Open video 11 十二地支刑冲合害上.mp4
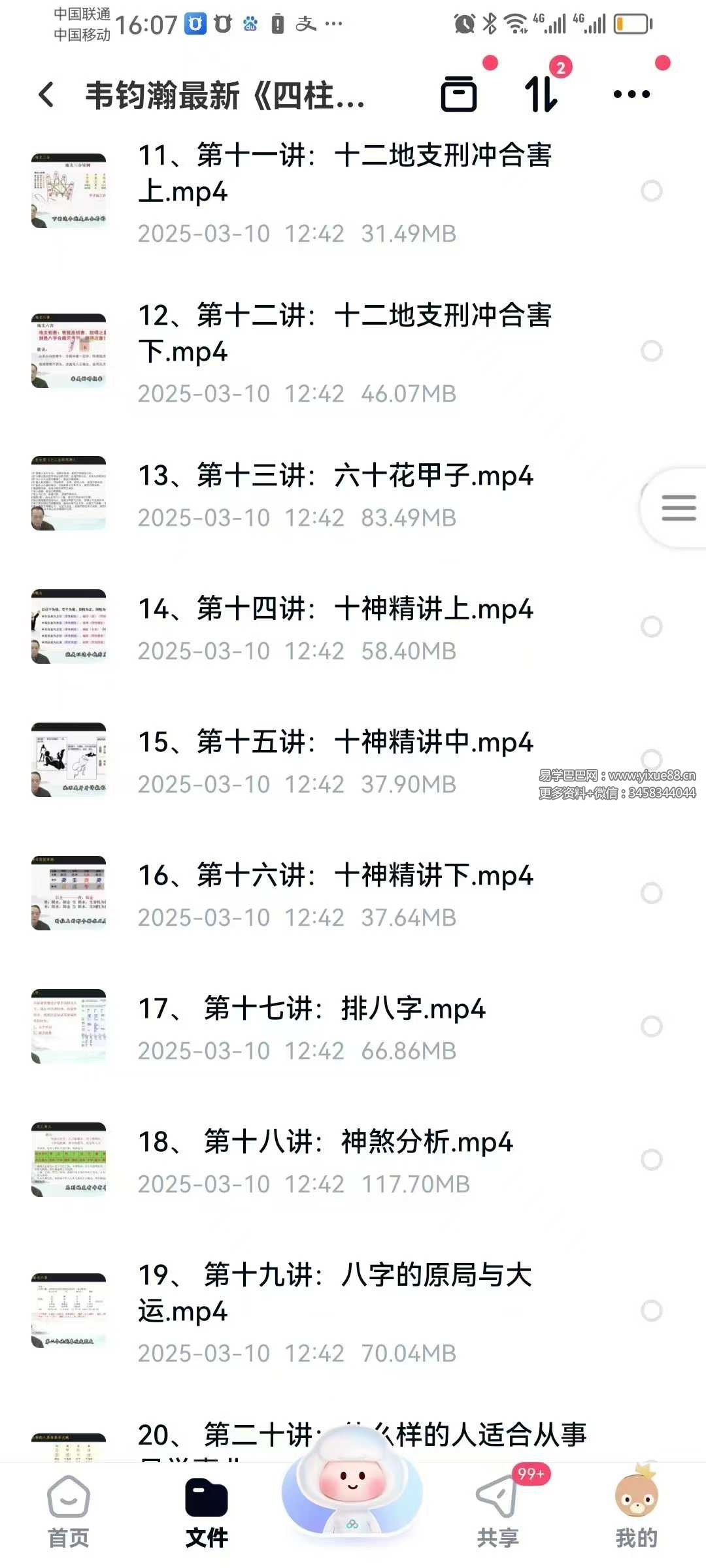 coord(345,173)
